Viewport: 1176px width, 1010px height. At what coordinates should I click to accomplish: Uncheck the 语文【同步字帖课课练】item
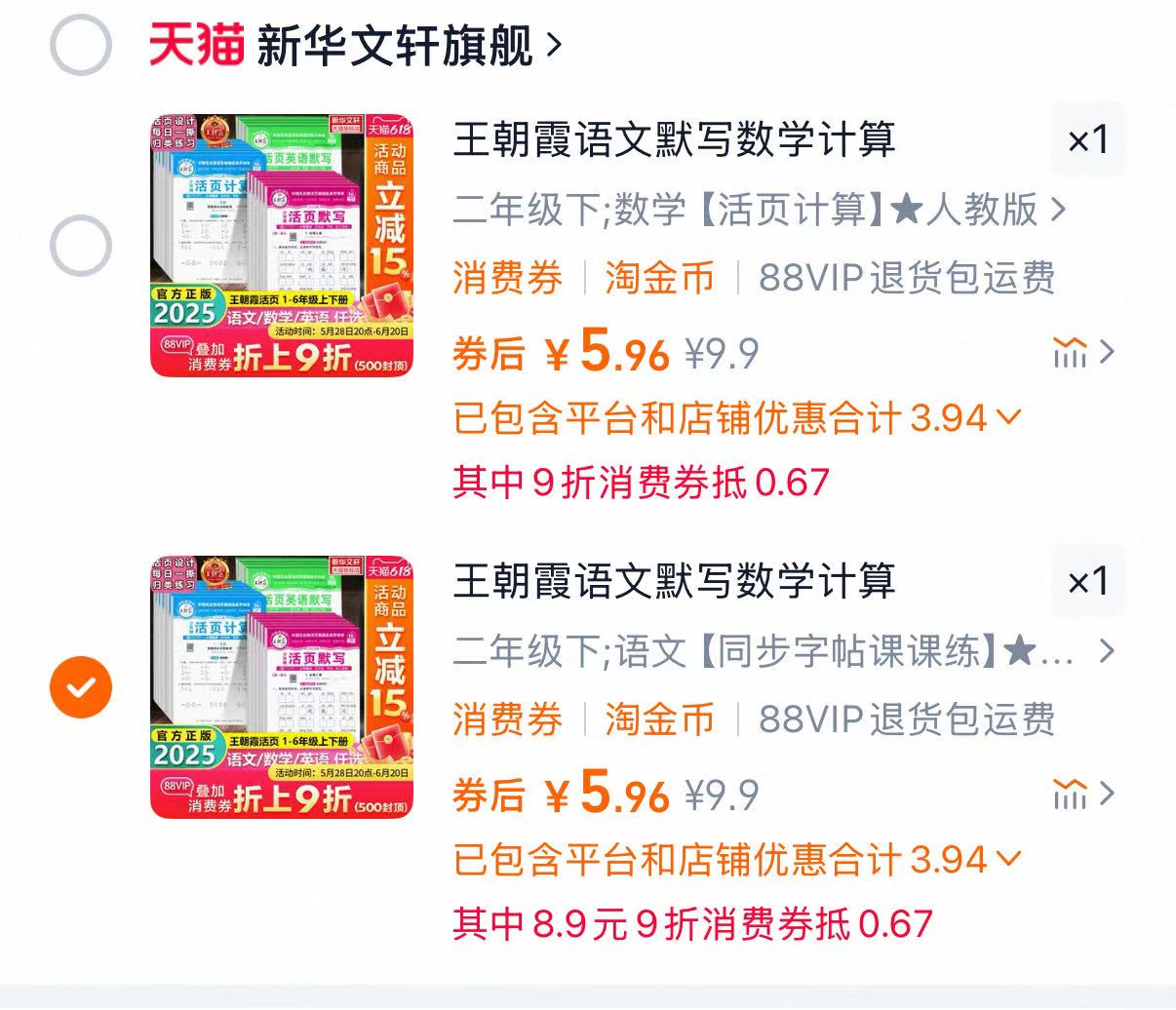tap(81, 686)
